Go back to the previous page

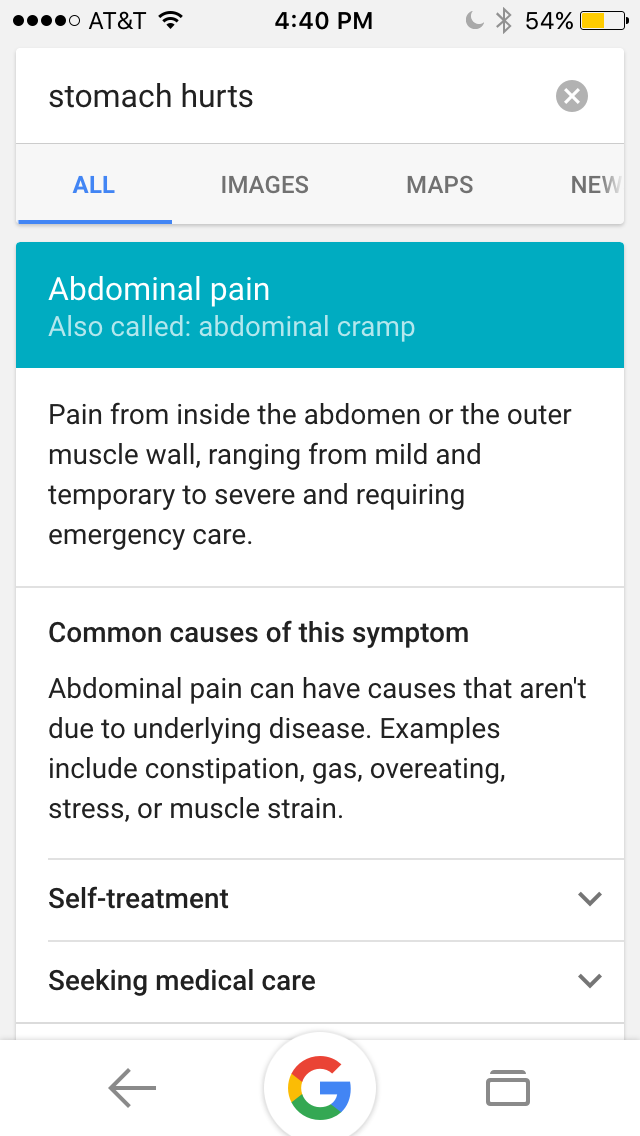click(x=132, y=1088)
